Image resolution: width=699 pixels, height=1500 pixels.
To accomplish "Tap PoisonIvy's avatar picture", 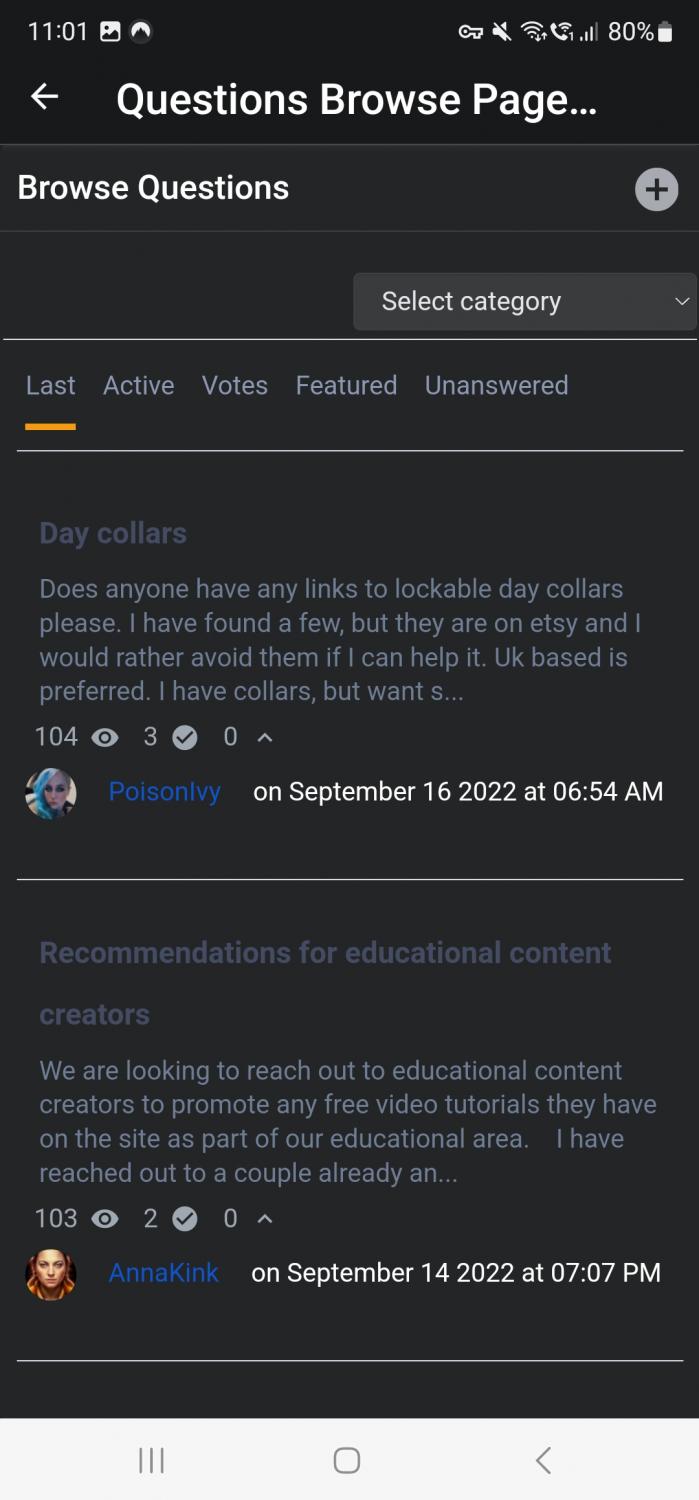I will point(51,793).
